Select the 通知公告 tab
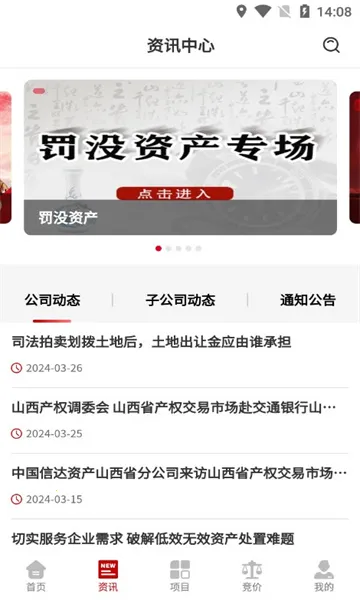360x600 pixels. 308,300
